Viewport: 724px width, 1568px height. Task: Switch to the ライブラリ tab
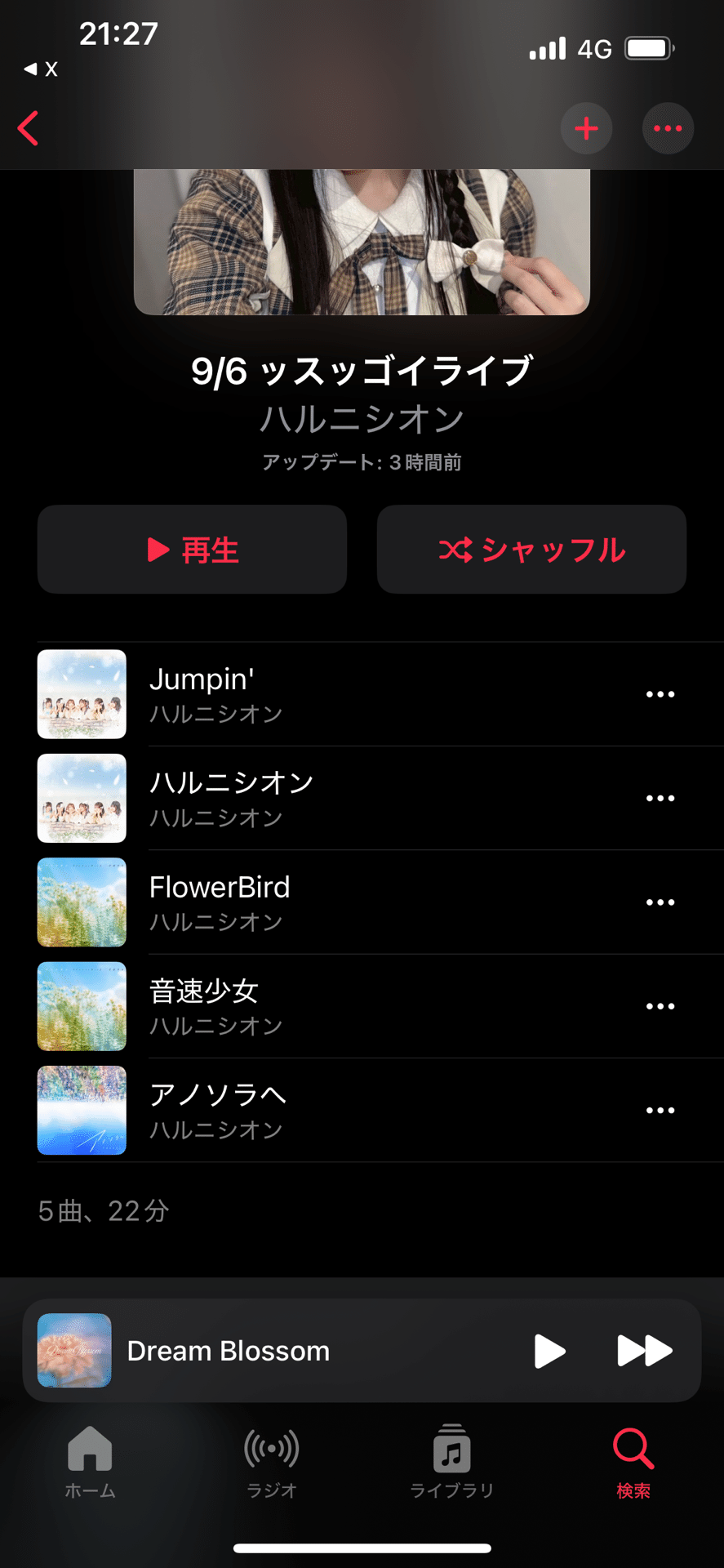point(451,1462)
